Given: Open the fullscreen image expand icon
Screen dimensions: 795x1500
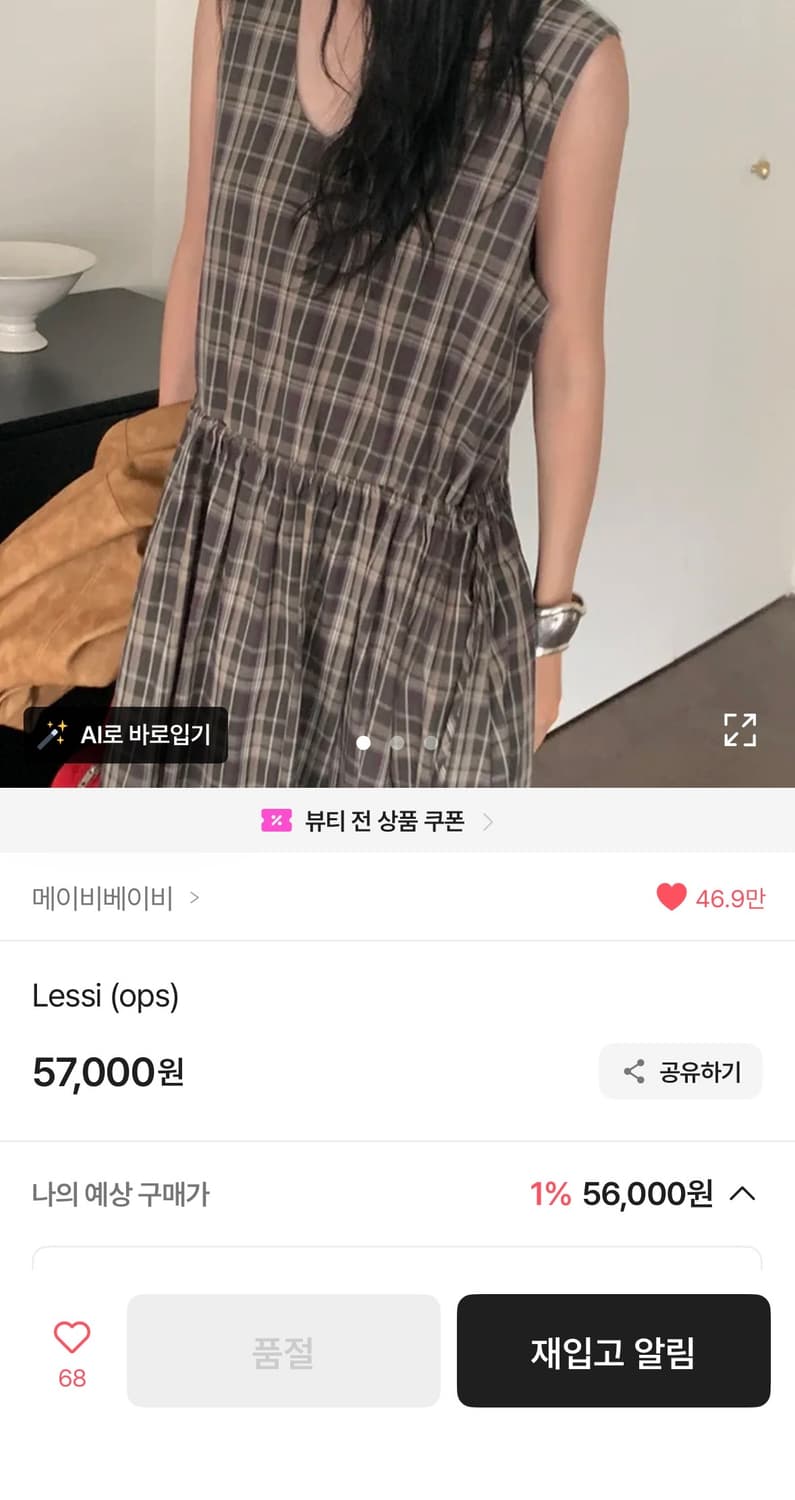Looking at the screenshot, I should (740, 732).
